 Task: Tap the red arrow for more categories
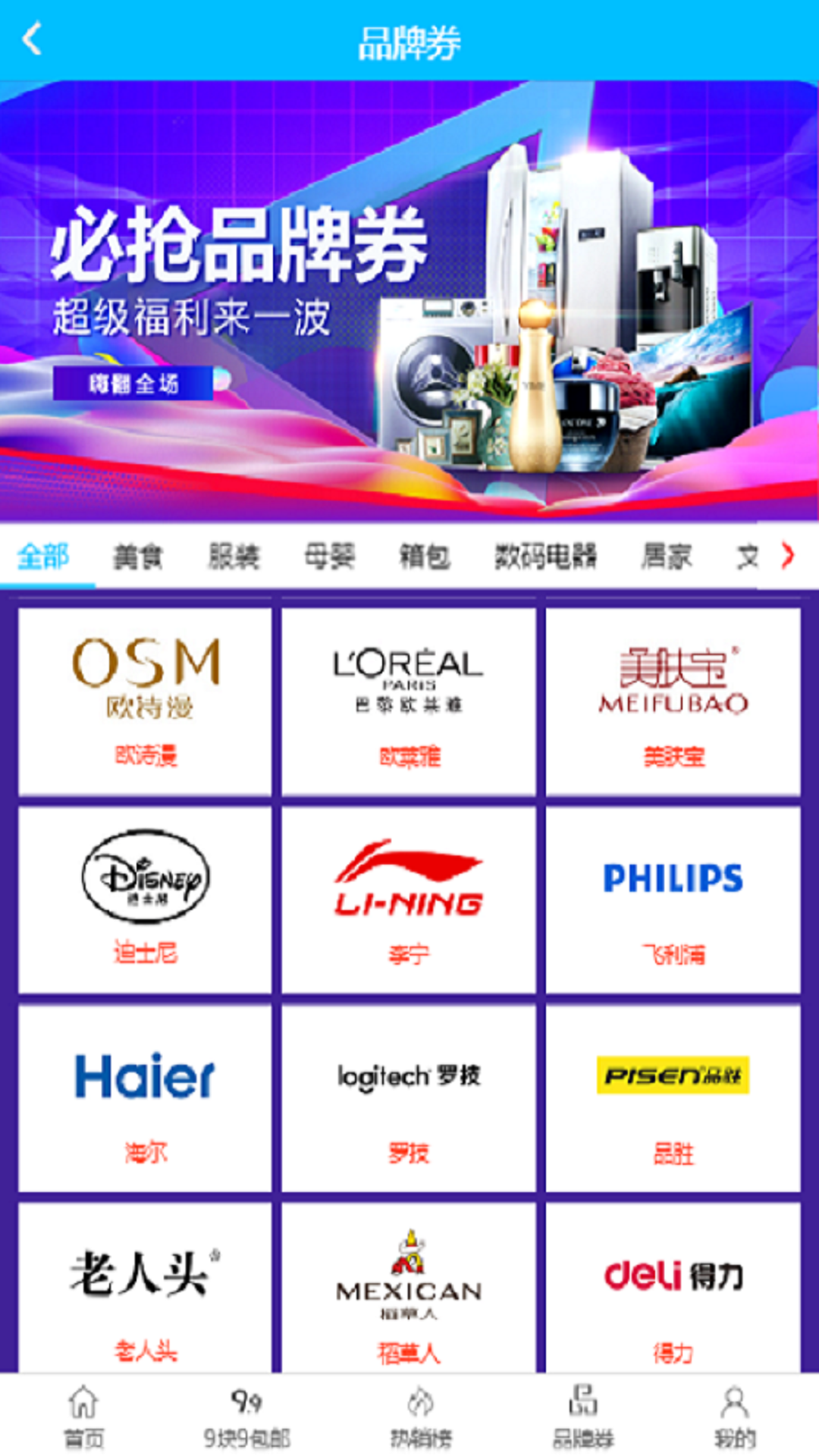coord(788,556)
